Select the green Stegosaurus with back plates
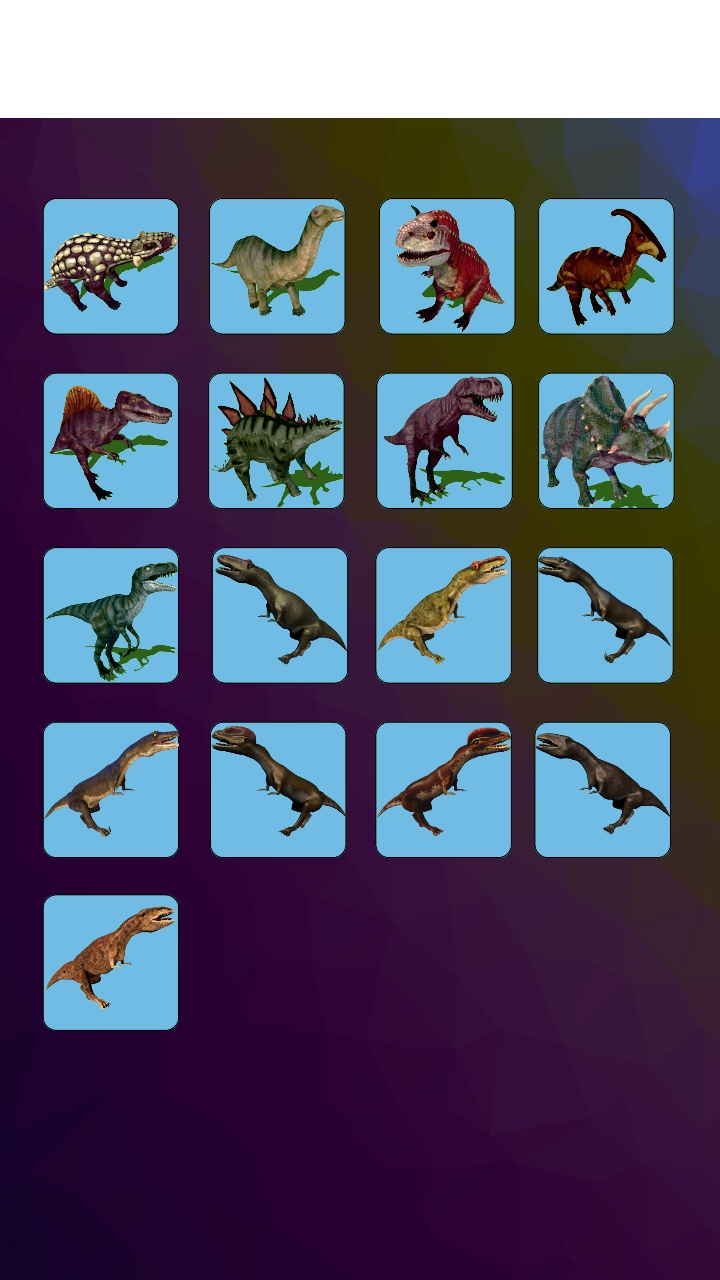 pyautogui.click(x=276, y=441)
